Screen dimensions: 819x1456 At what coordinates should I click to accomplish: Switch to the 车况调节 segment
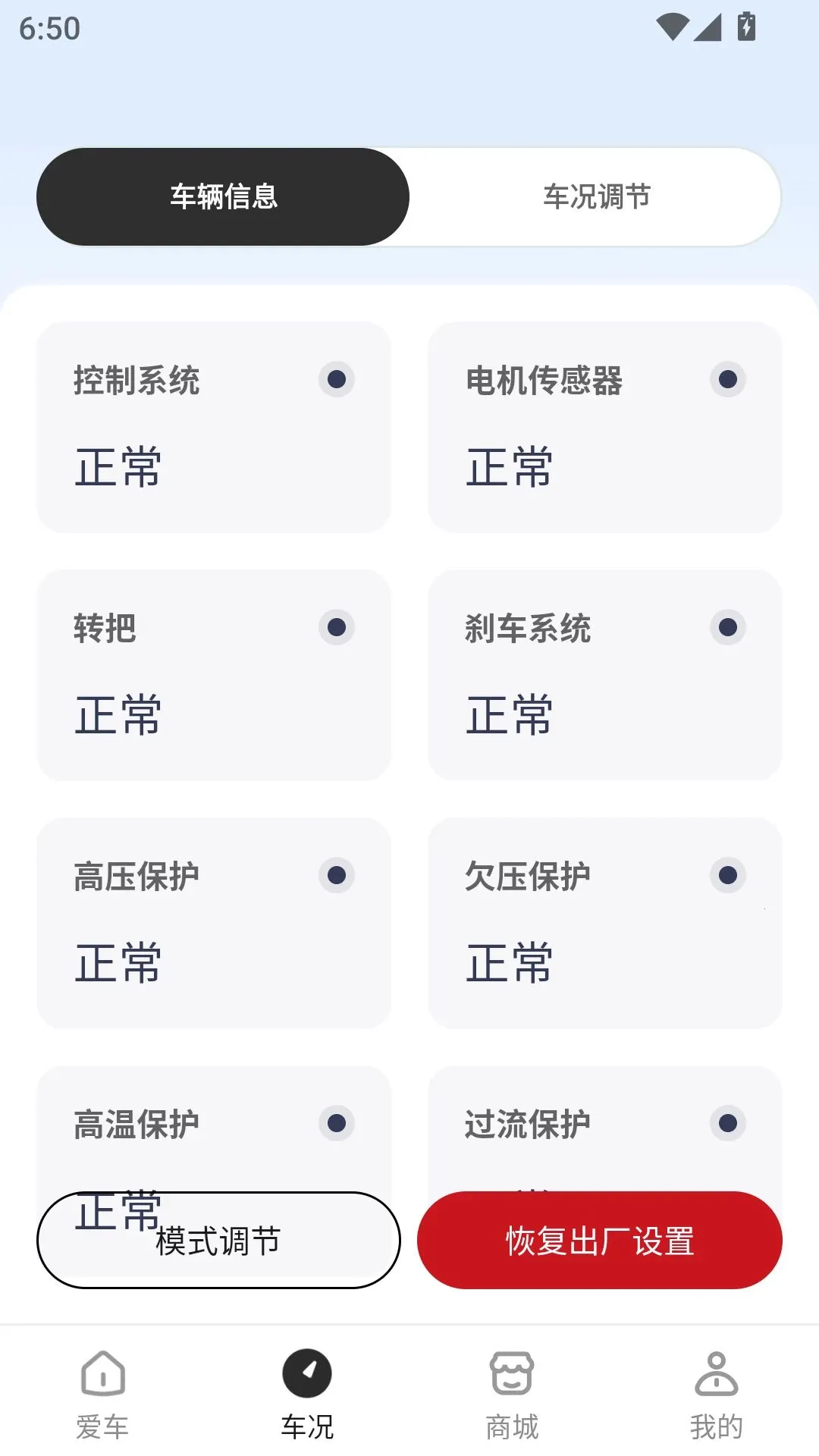pyautogui.click(x=596, y=197)
